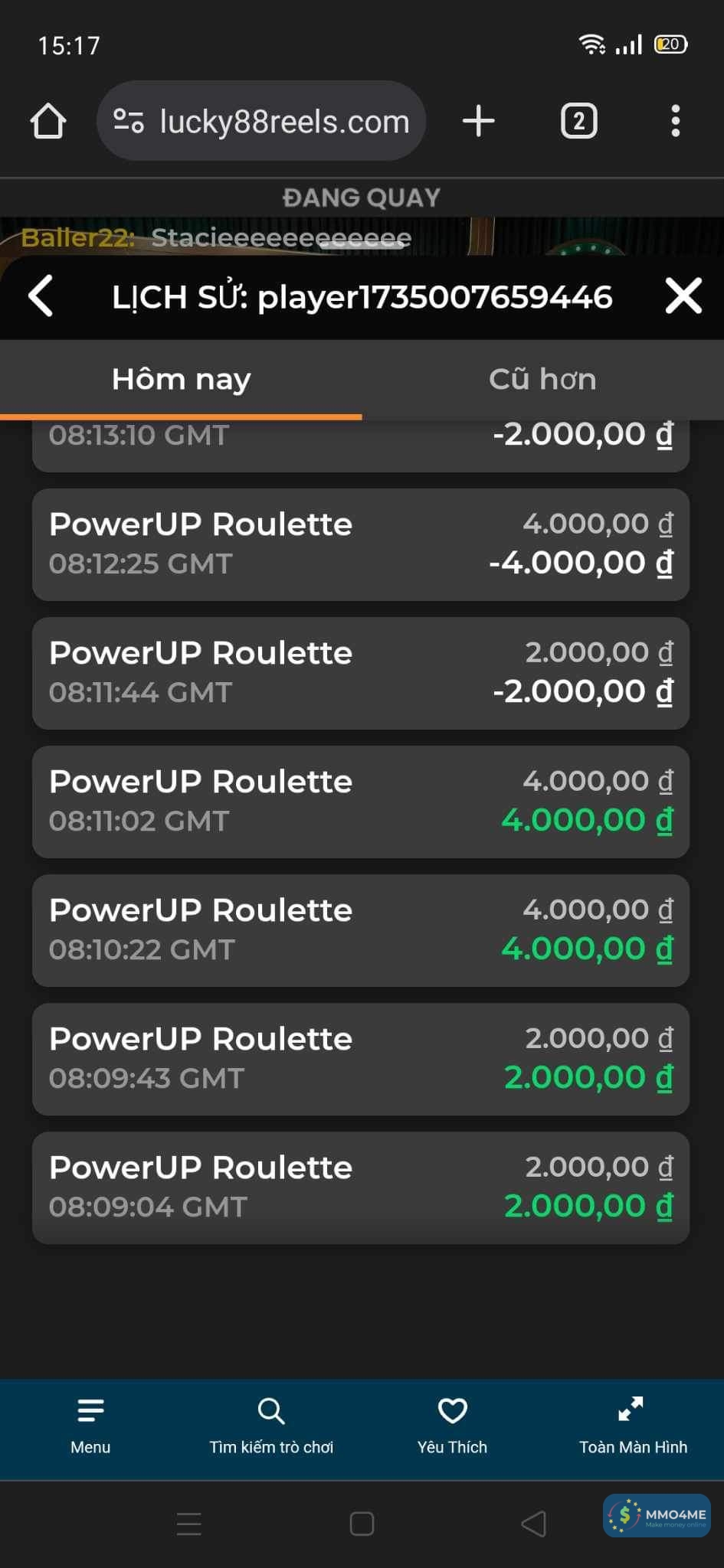Open a new browser tab

pyautogui.click(x=479, y=121)
